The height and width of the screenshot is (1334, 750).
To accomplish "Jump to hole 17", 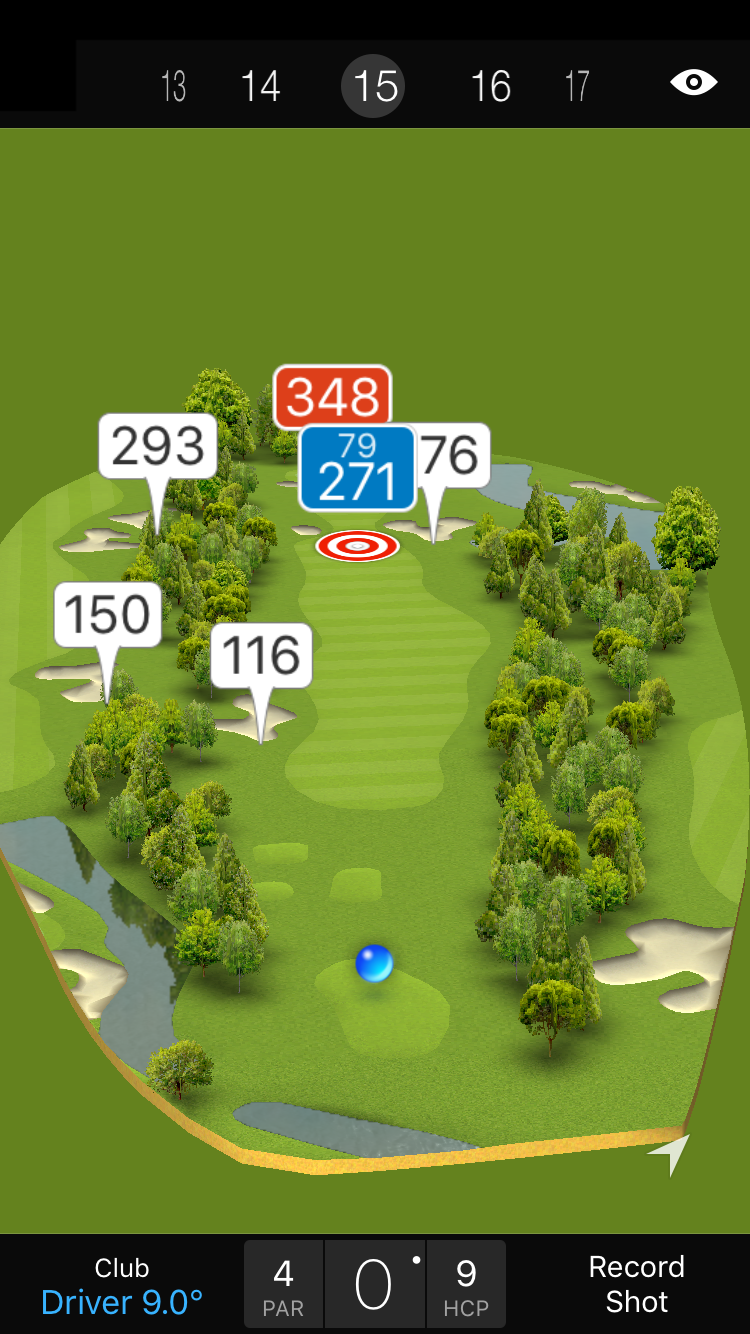I will coord(577,87).
